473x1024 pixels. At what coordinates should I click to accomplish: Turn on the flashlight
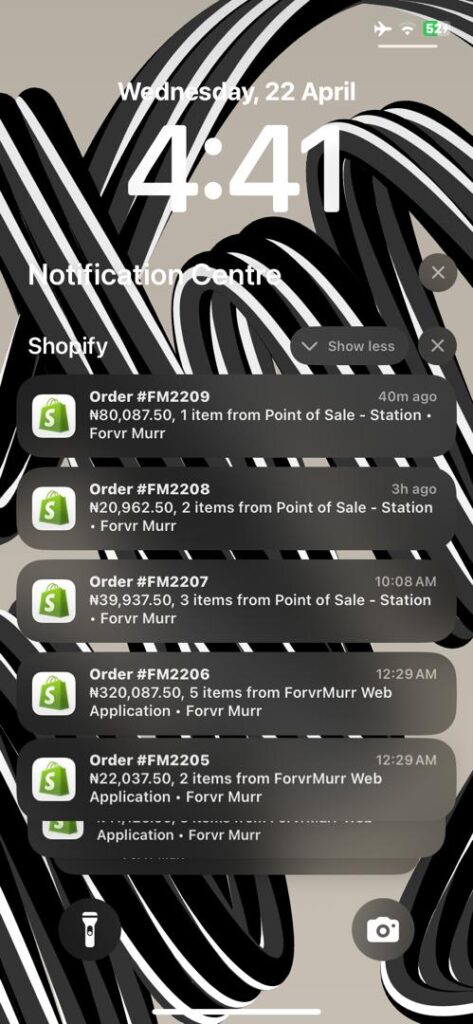90,929
